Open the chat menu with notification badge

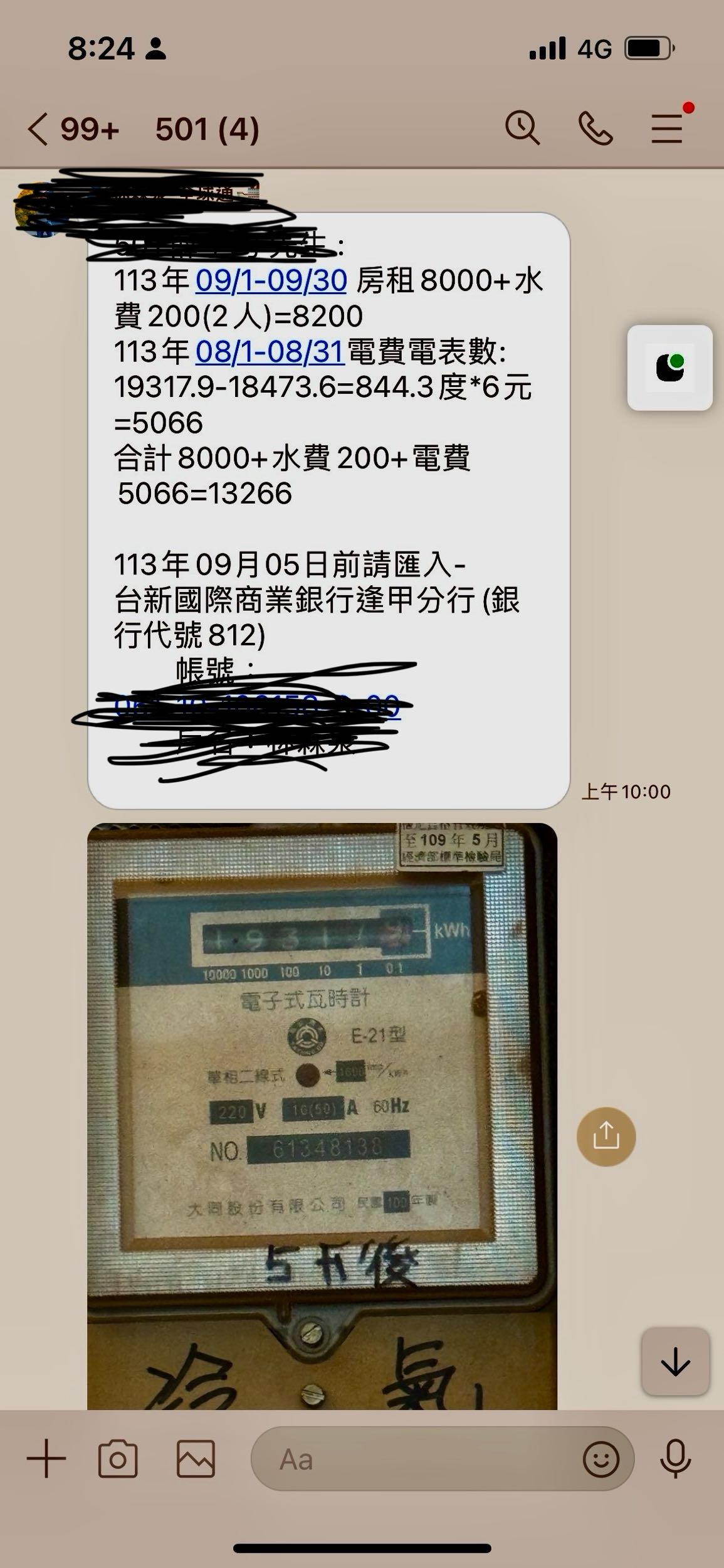click(x=666, y=127)
